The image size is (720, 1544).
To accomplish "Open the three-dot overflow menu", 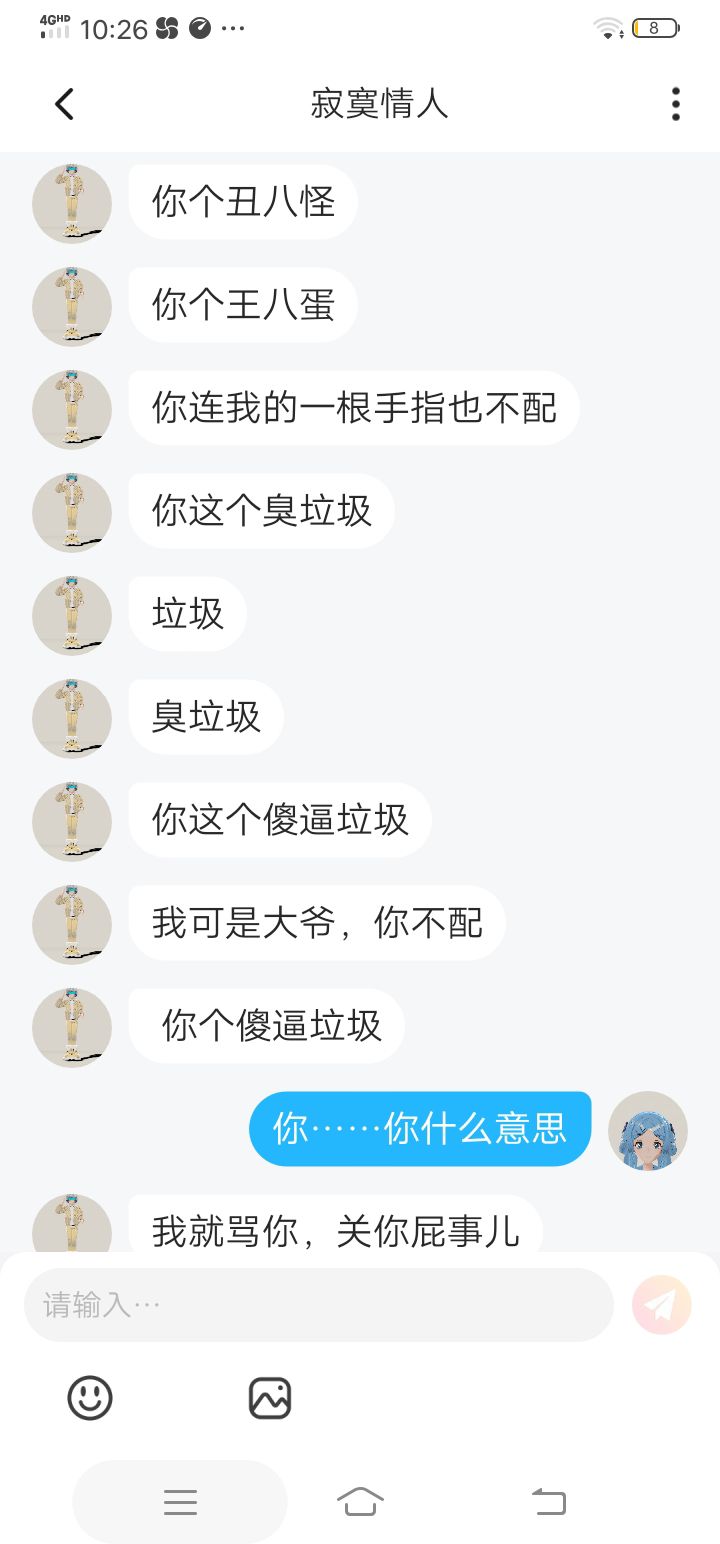I will pyautogui.click(x=676, y=104).
